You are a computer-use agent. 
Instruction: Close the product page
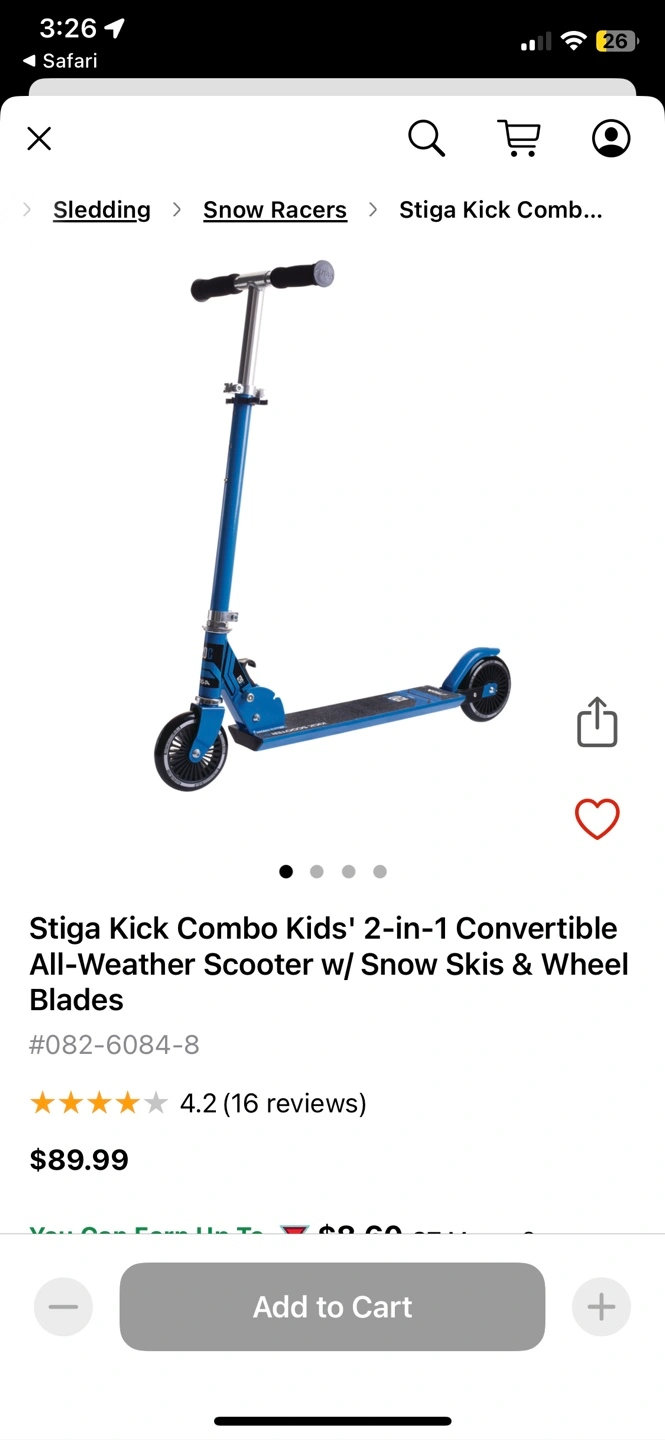(39, 138)
